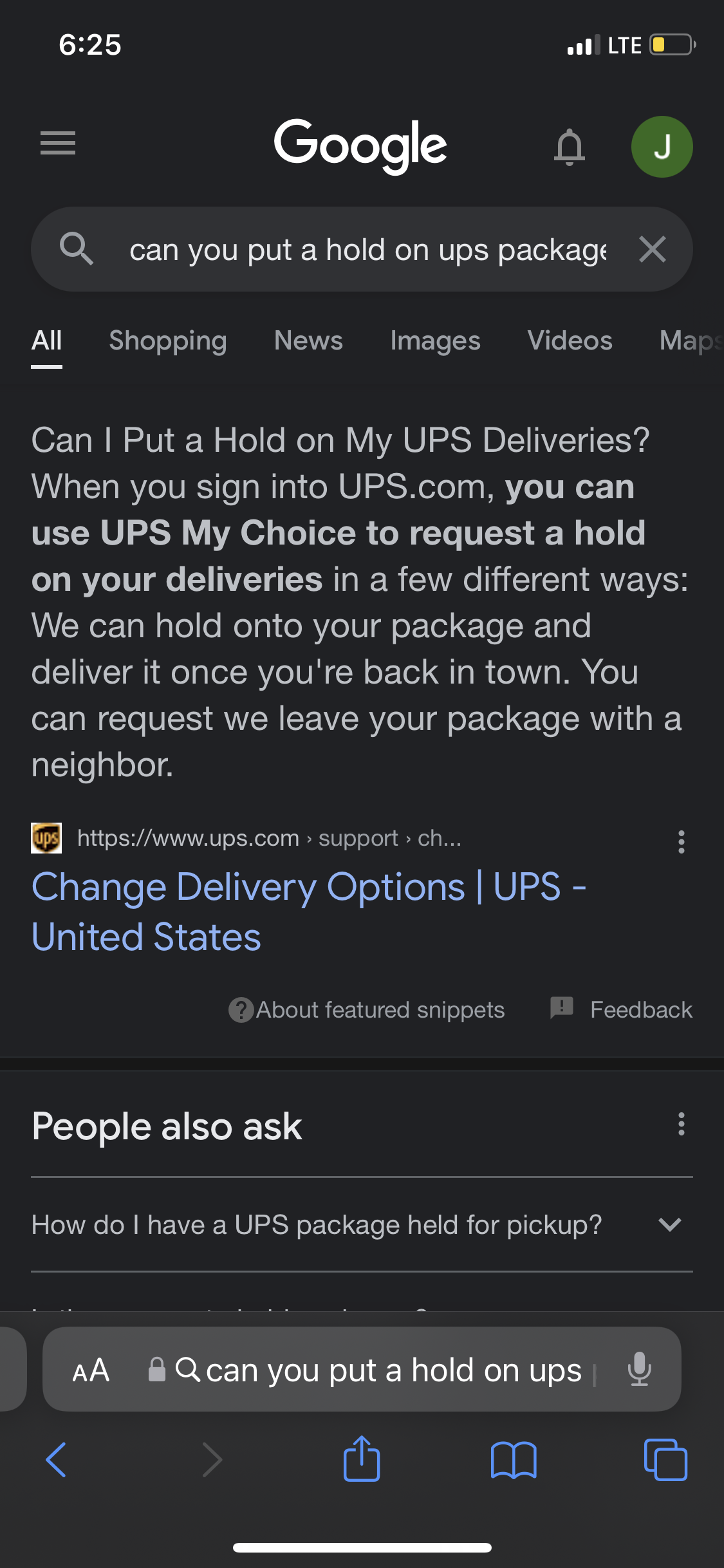Open the account profile avatar
Viewport: 724px width, 1568px height.
(x=662, y=147)
